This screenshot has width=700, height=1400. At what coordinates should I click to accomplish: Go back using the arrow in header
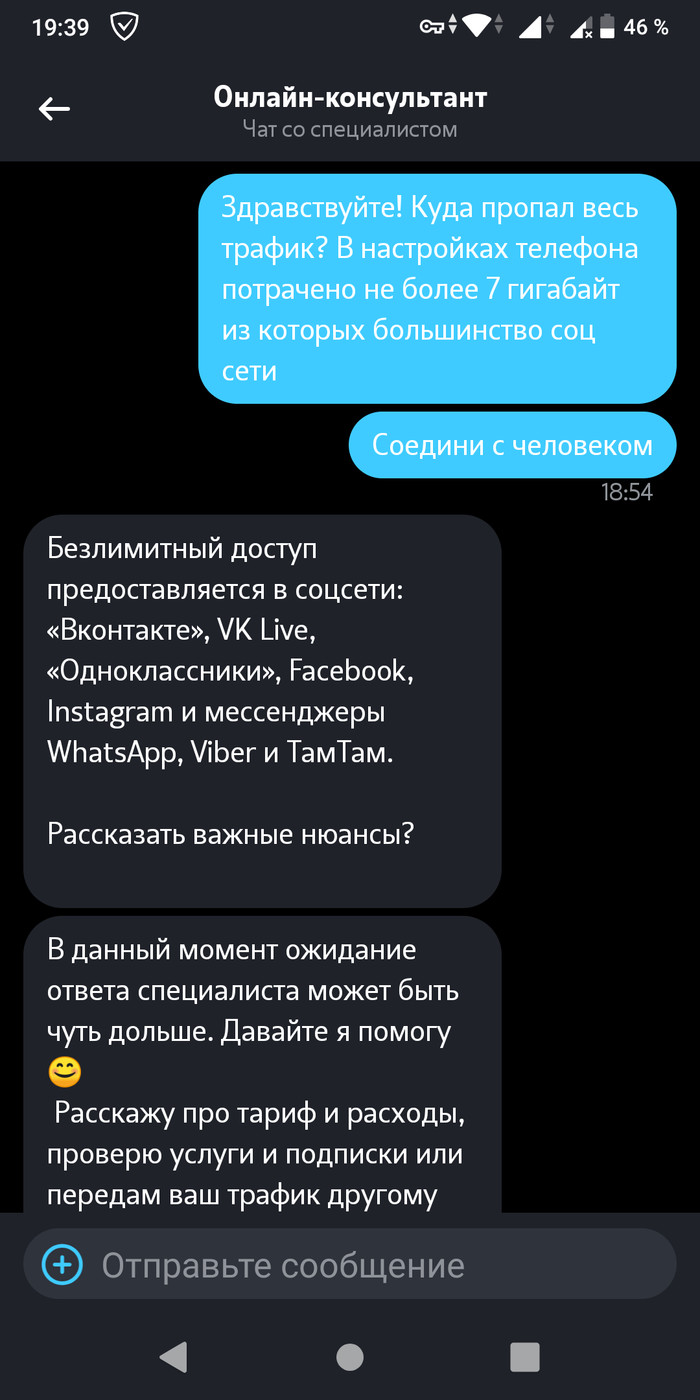click(x=54, y=109)
